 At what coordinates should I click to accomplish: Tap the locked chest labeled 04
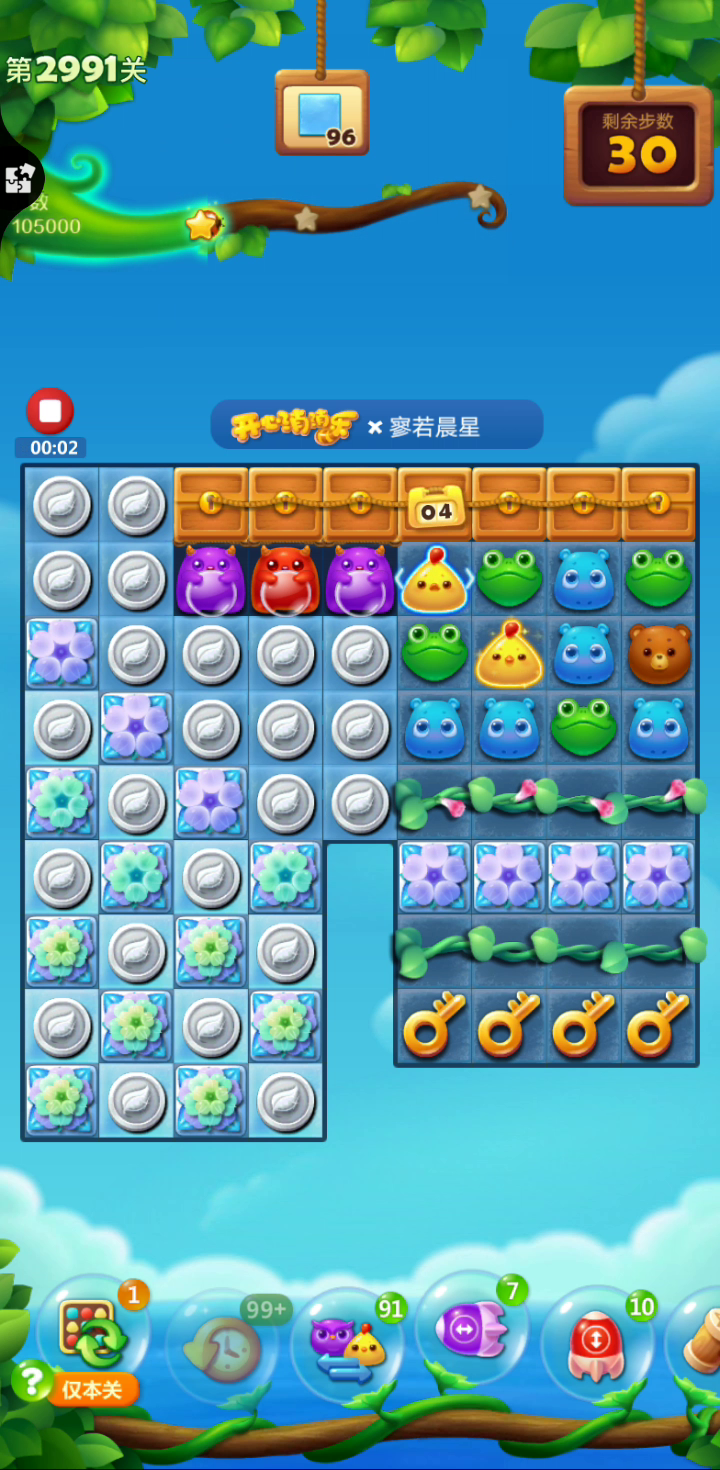click(x=436, y=505)
